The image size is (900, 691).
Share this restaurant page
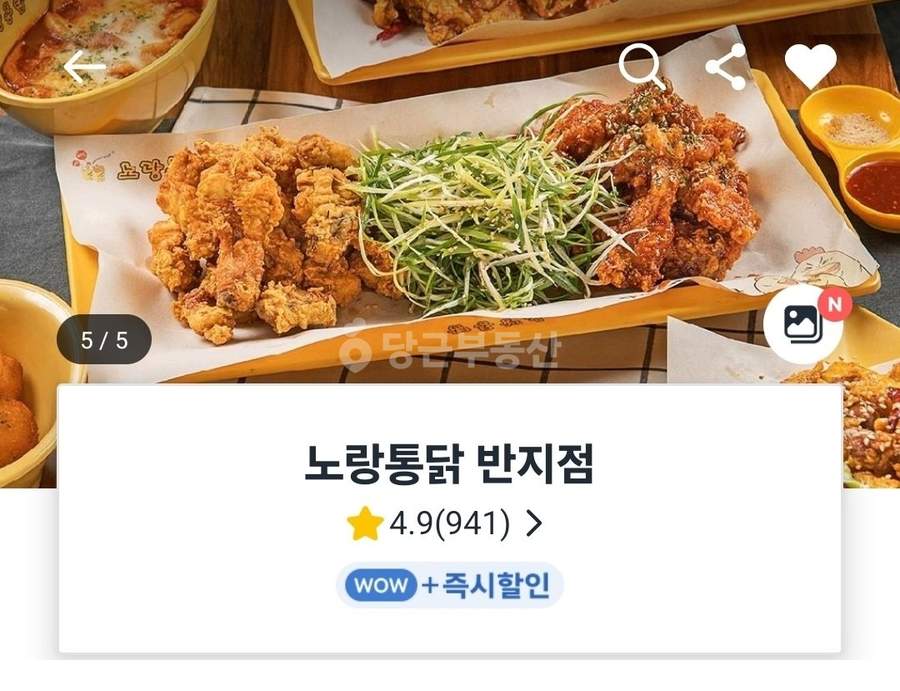tap(726, 67)
